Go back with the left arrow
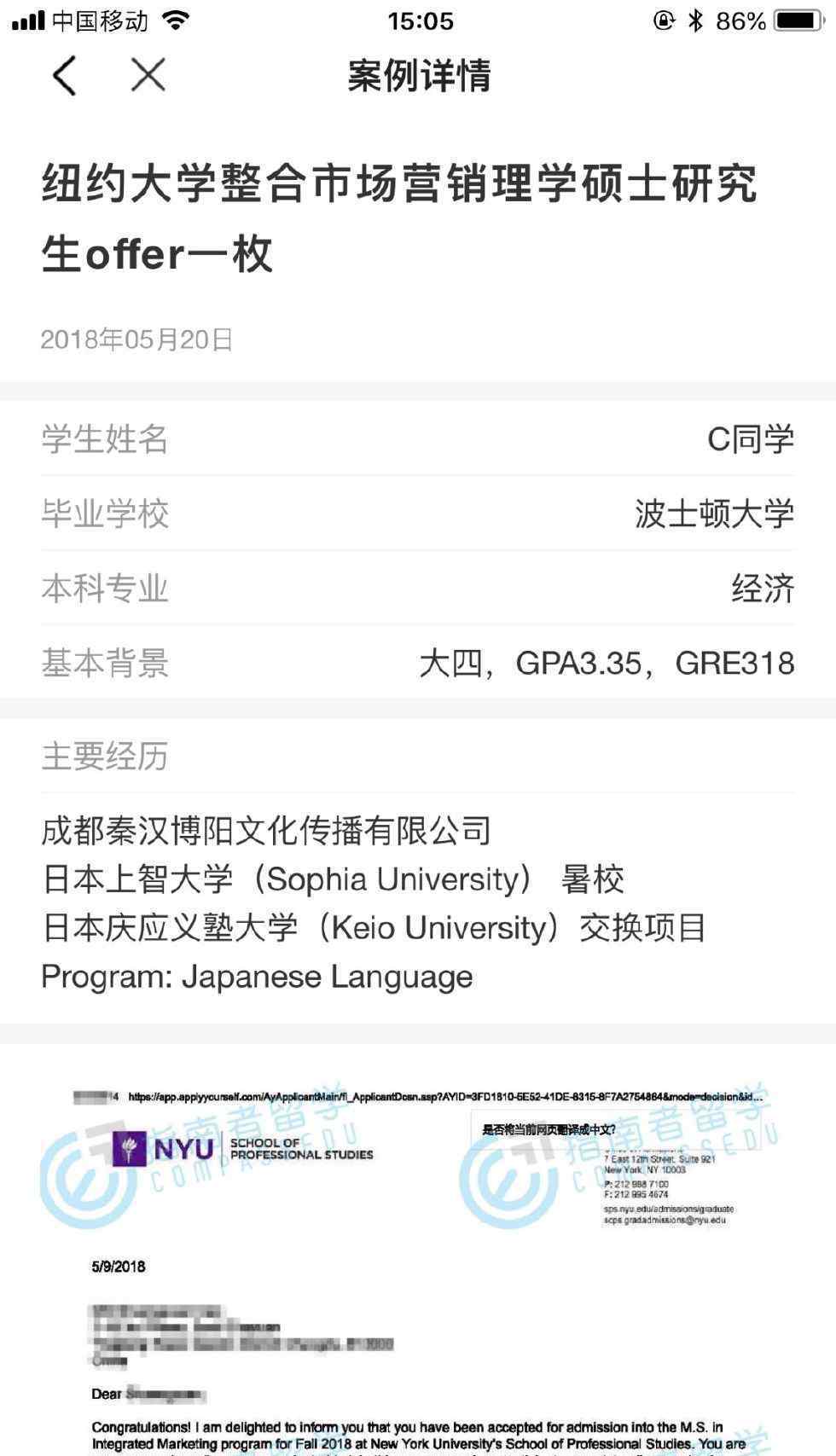 click(65, 75)
